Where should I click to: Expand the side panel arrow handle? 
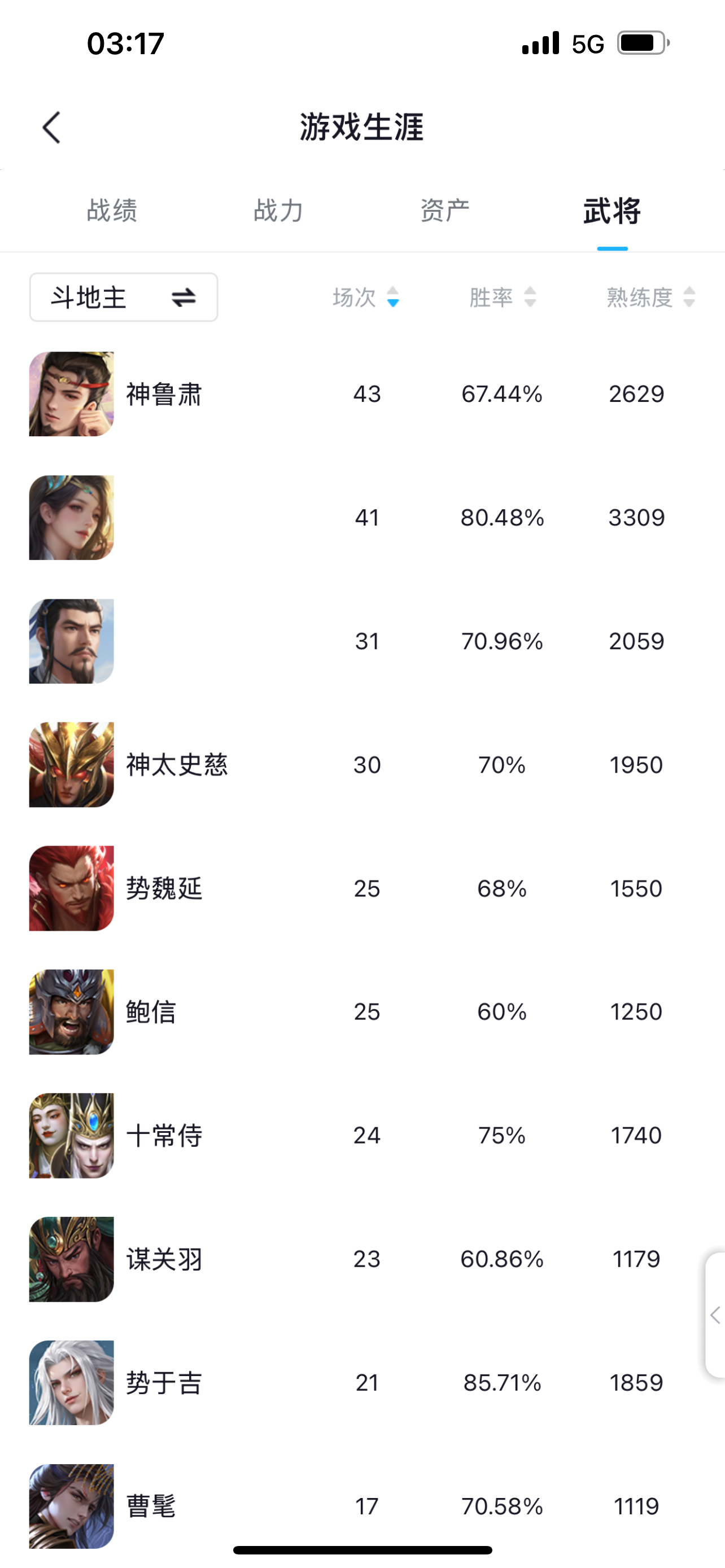[715, 1315]
